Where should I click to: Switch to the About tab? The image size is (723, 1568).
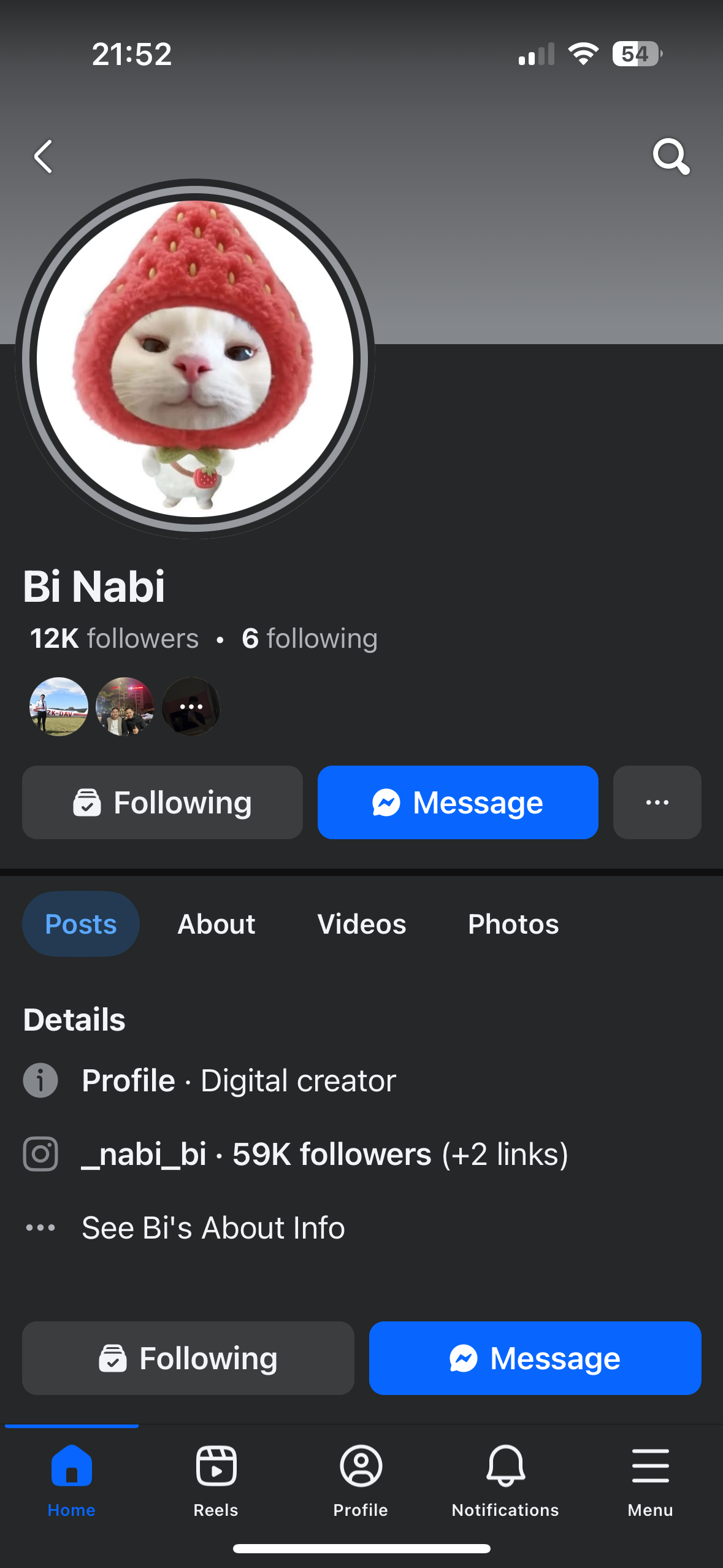pos(216,924)
